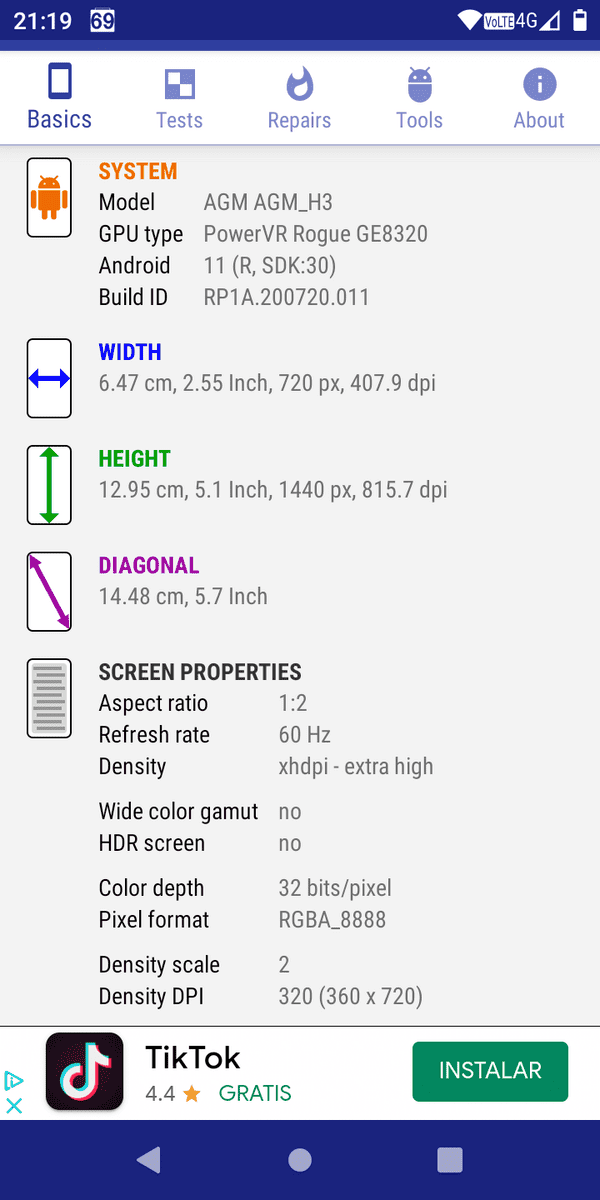Image resolution: width=600 pixels, height=1200 pixels.
Task: Go back with the system back button
Action: tap(149, 1160)
